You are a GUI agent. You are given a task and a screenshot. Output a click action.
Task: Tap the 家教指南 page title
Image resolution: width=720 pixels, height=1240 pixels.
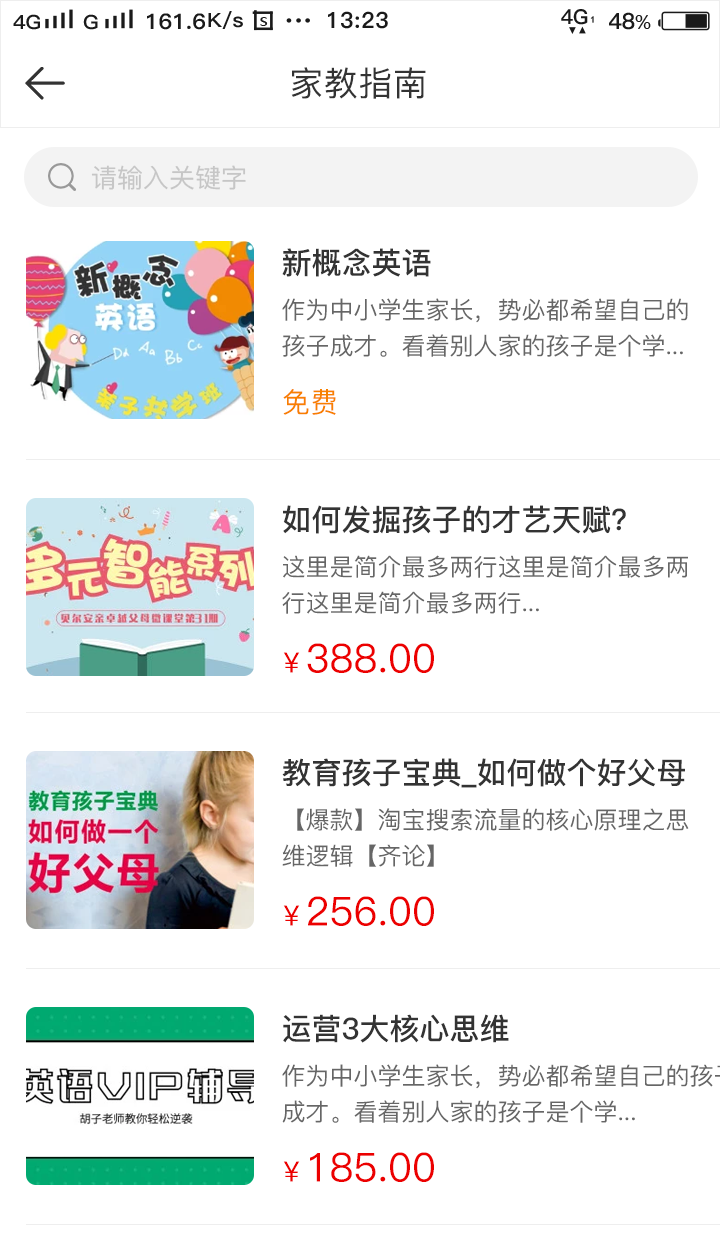pyautogui.click(x=360, y=85)
